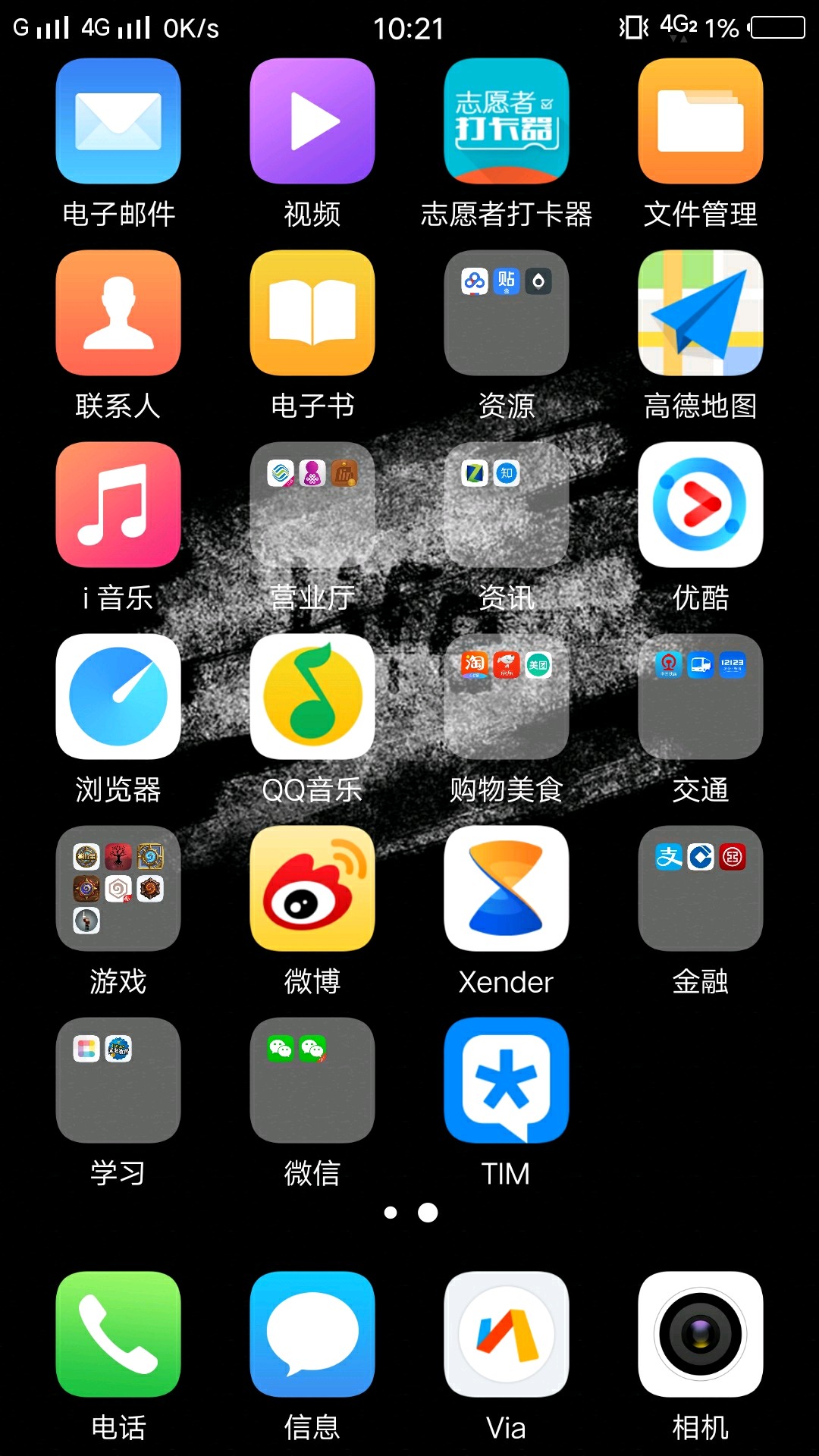Image resolution: width=819 pixels, height=1456 pixels.
Task: Open the Via browser
Action: click(506, 1333)
